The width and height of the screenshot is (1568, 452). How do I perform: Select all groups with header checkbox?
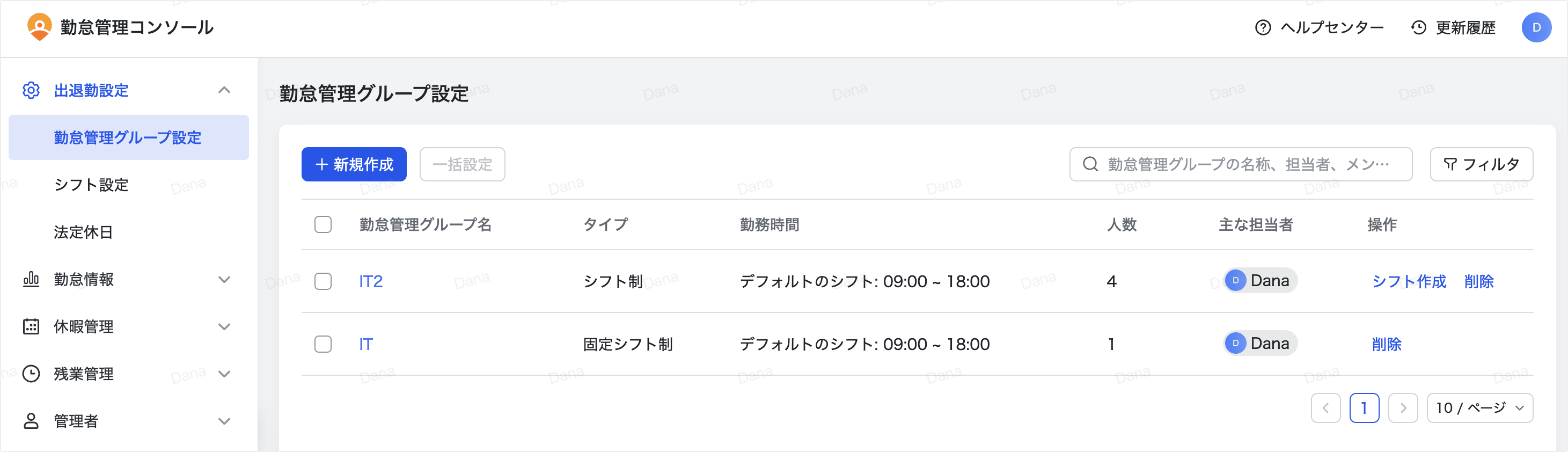323,225
